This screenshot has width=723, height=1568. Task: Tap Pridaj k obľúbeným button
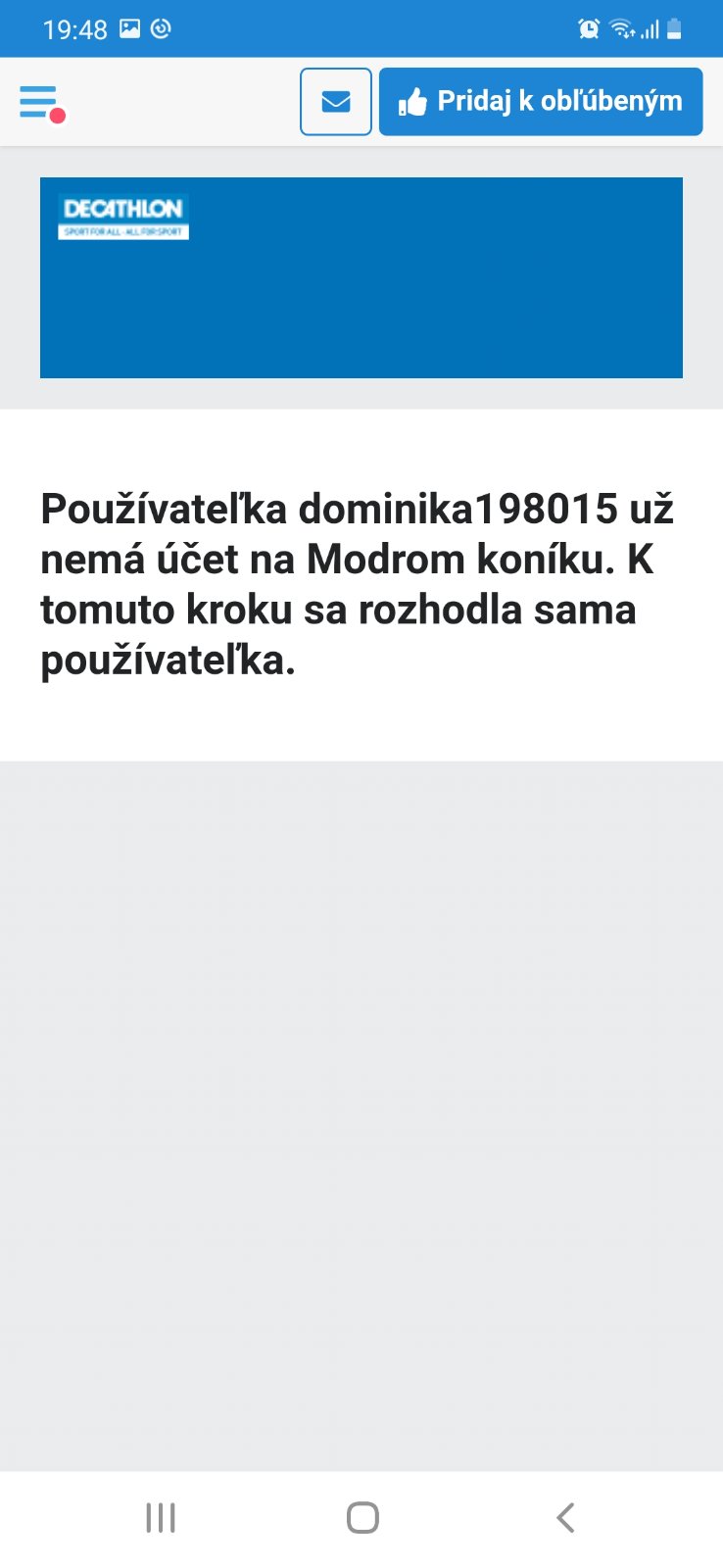541,101
